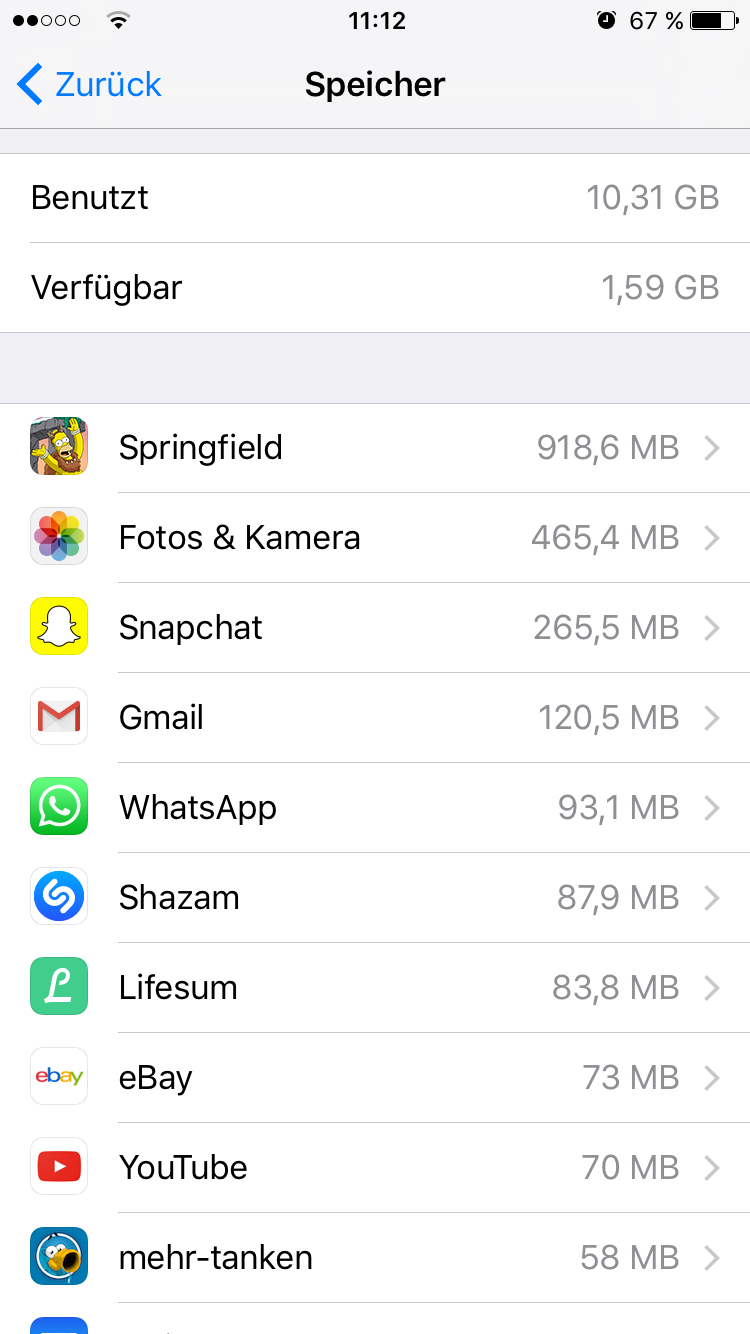View Gmail storage usage
This screenshot has width=750, height=1334.
[x=375, y=718]
